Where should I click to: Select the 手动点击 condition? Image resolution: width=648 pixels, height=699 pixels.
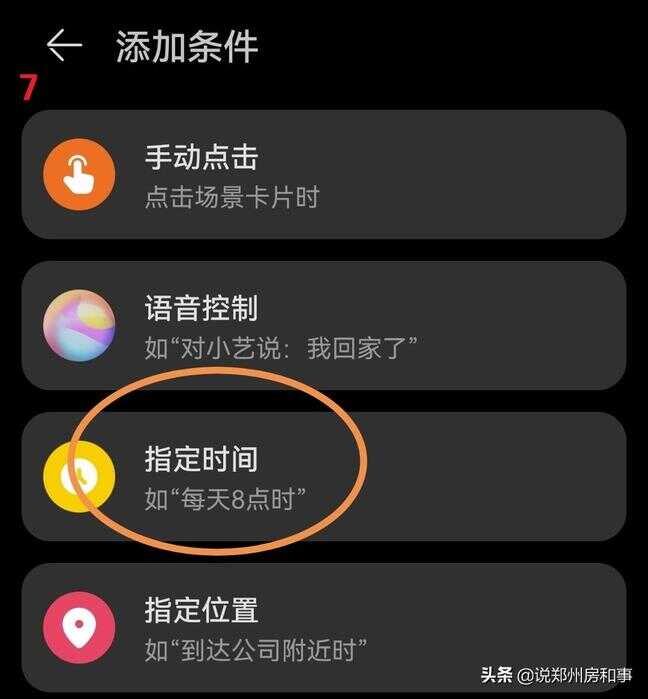323,174
